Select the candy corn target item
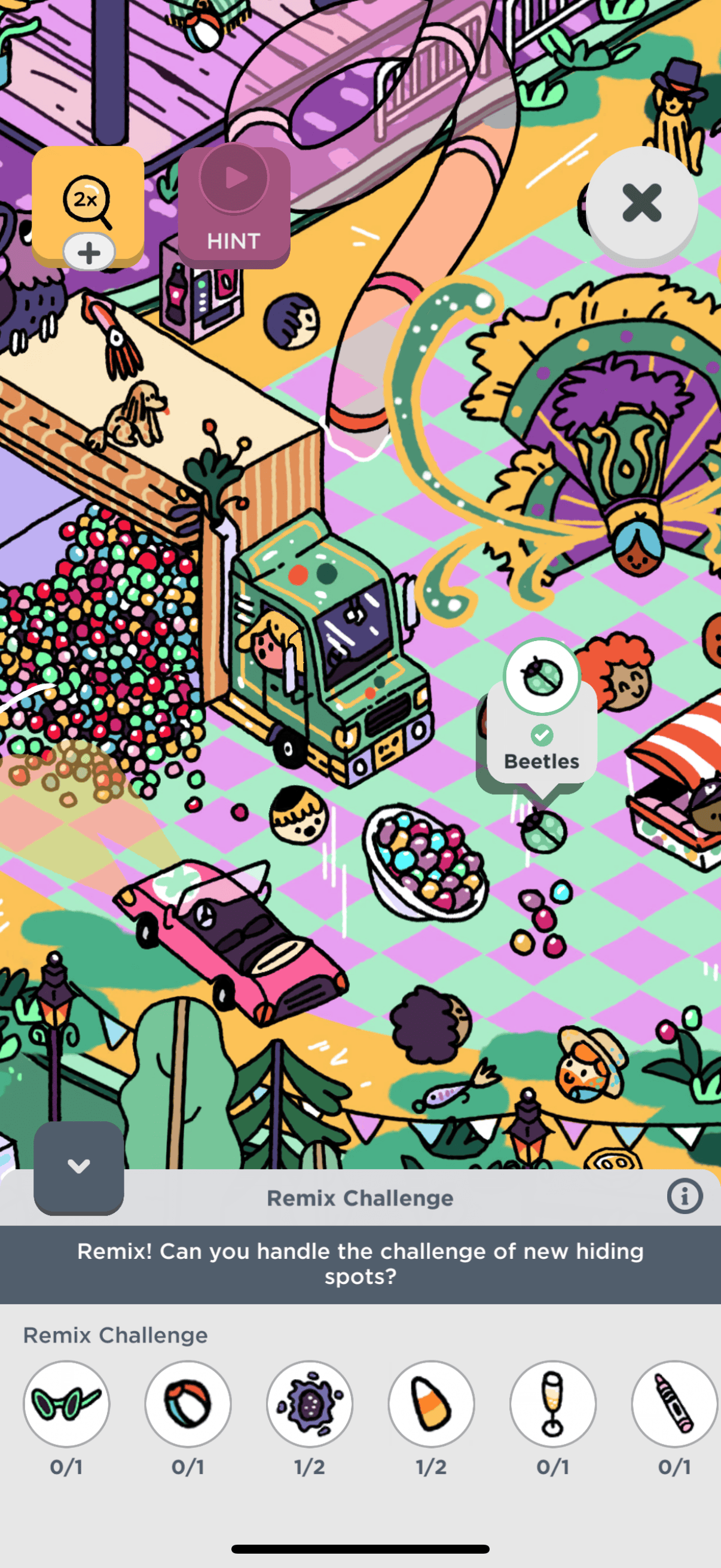 (x=432, y=1404)
